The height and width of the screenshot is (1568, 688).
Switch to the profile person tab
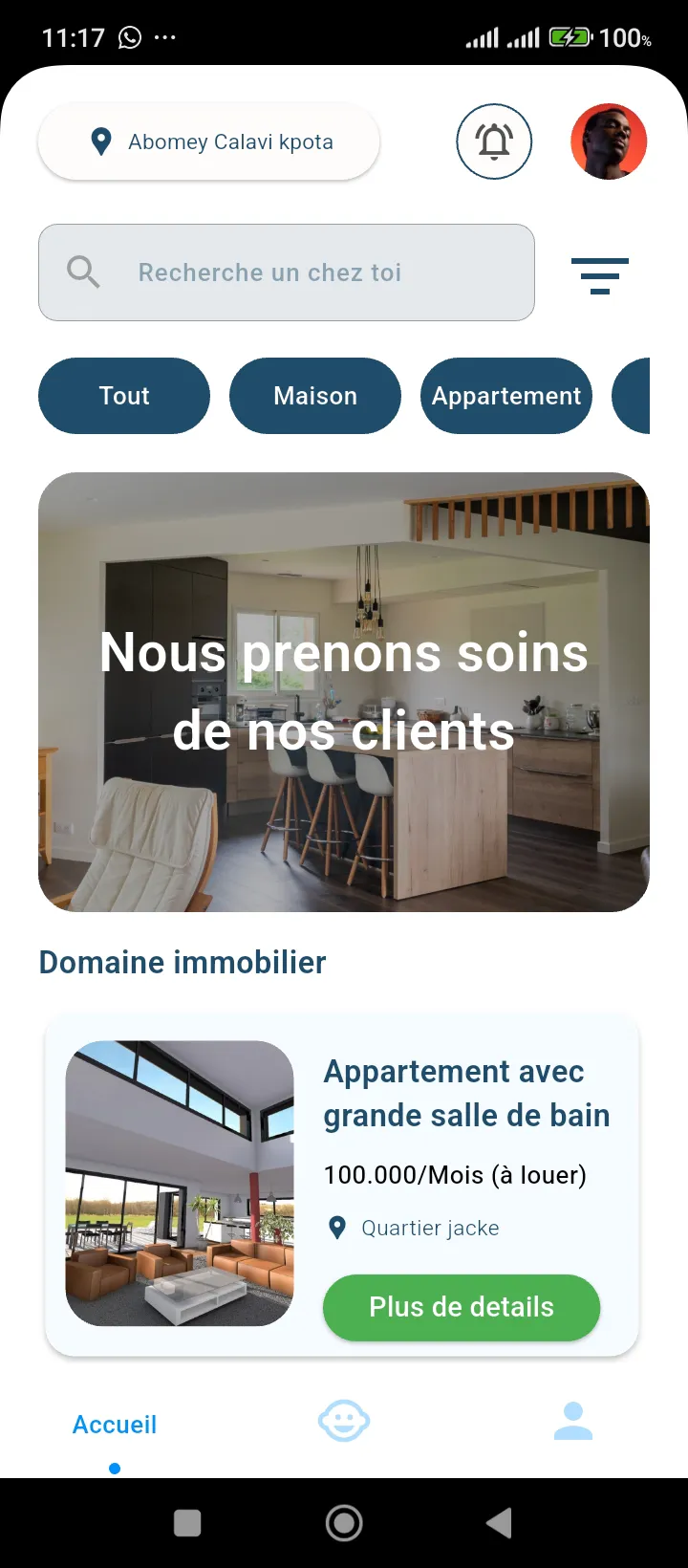(573, 1421)
